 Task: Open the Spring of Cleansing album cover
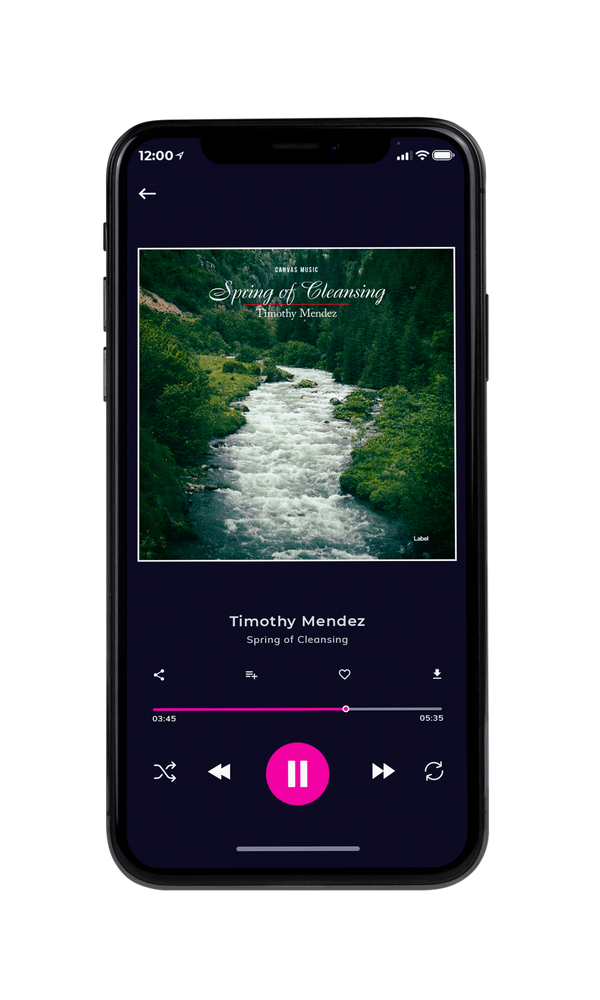[297, 404]
